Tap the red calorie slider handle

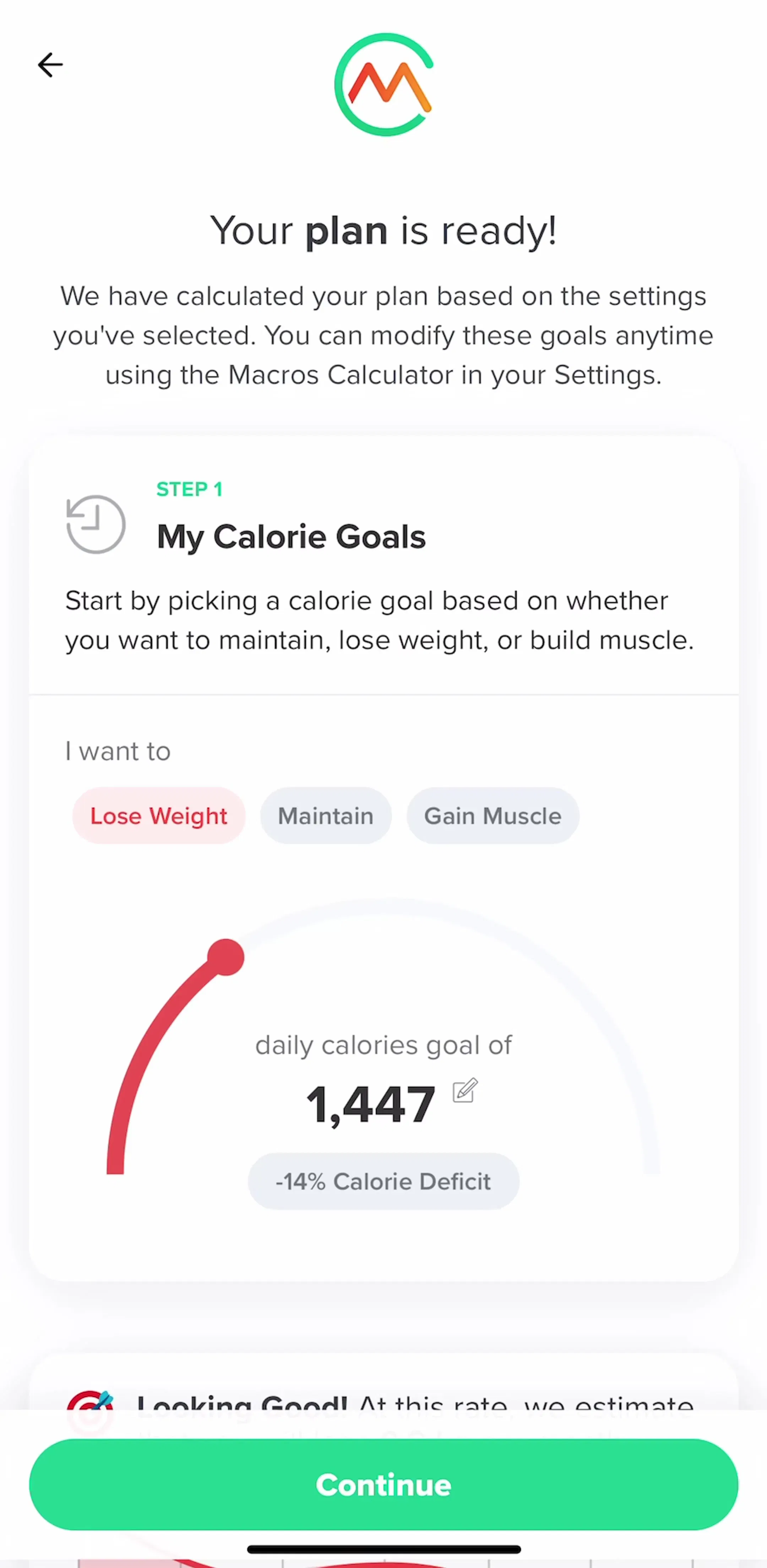click(225, 958)
